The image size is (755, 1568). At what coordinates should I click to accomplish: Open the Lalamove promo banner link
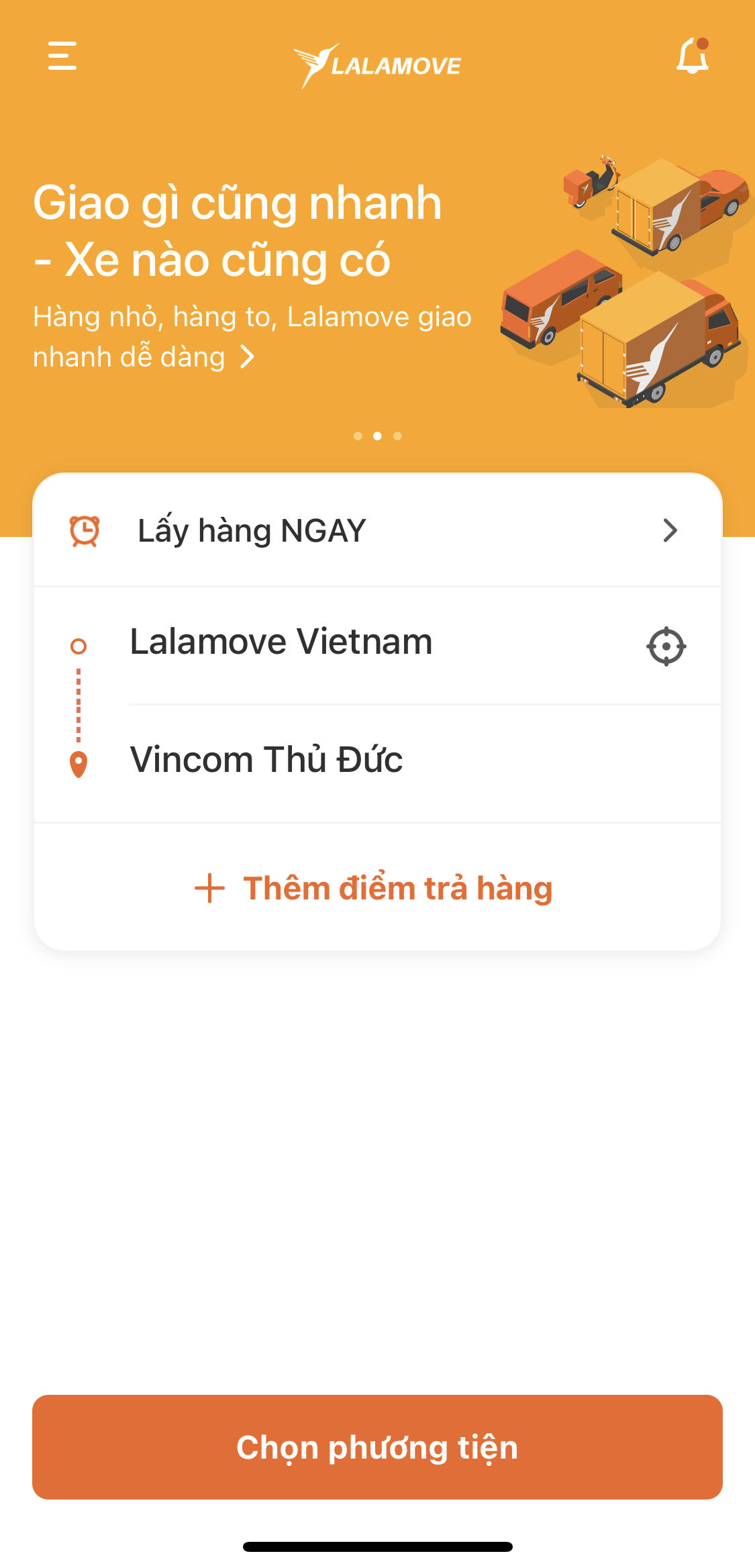[252, 337]
